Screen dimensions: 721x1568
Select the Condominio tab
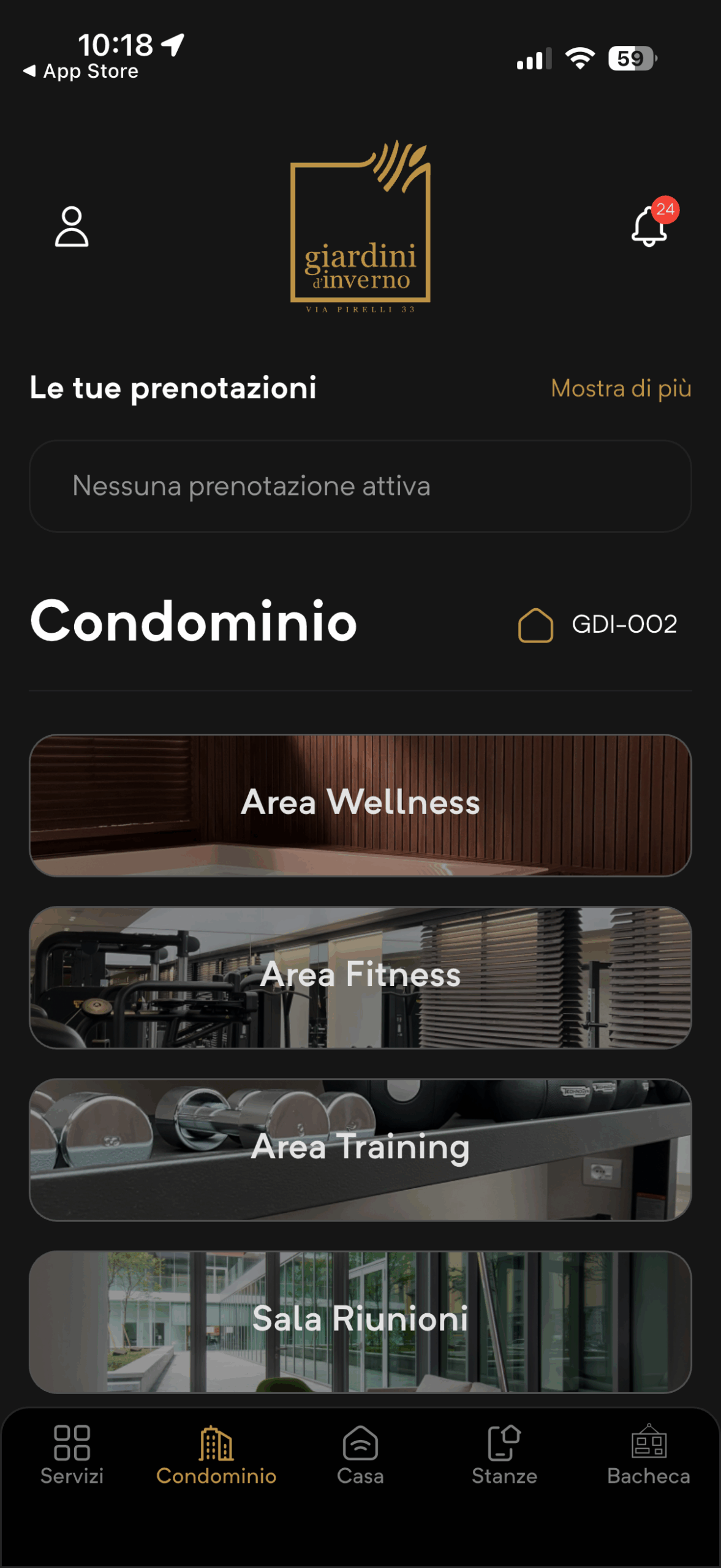[216, 1455]
